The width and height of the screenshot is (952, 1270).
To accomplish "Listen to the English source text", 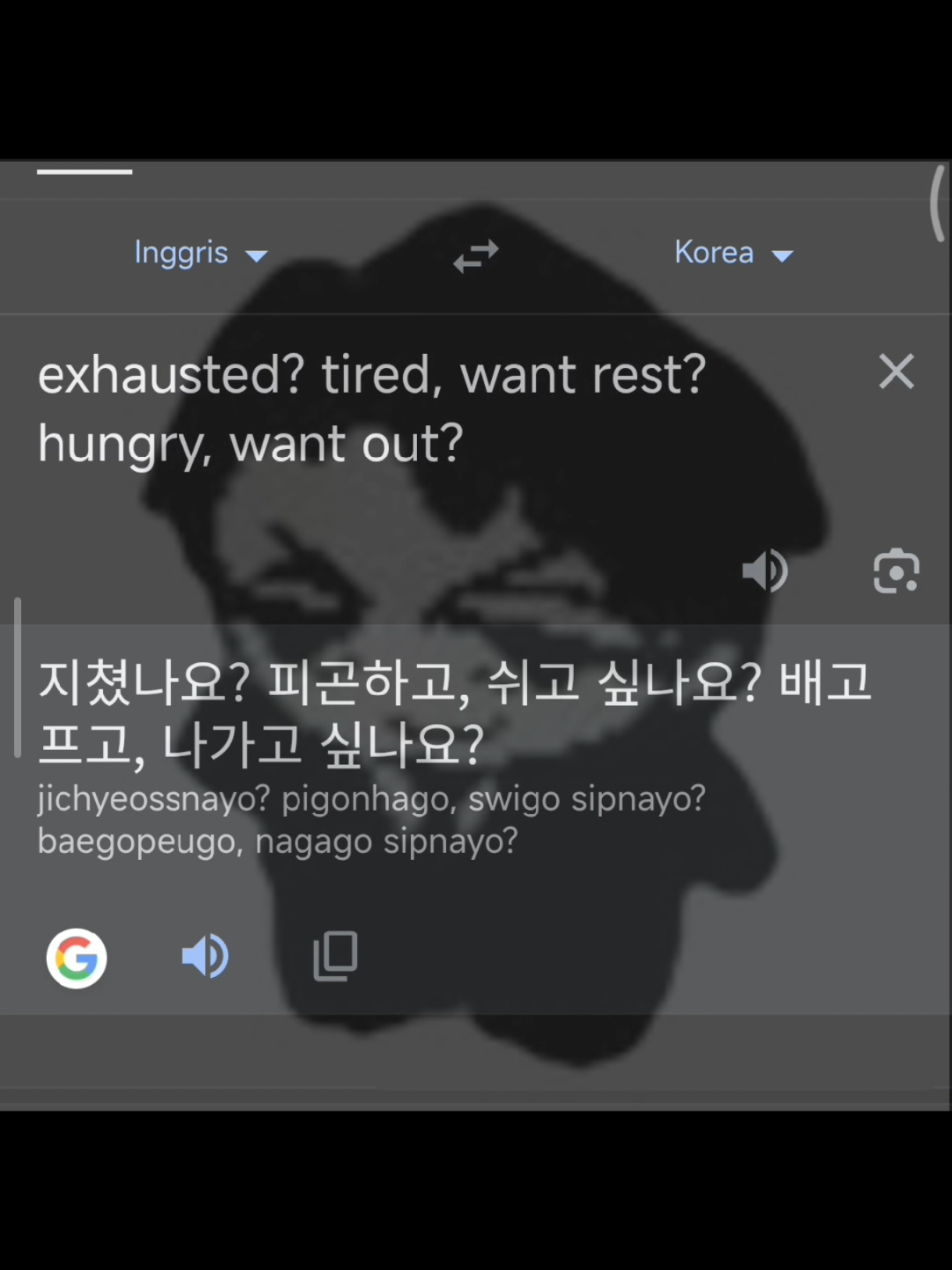I will pos(765,571).
